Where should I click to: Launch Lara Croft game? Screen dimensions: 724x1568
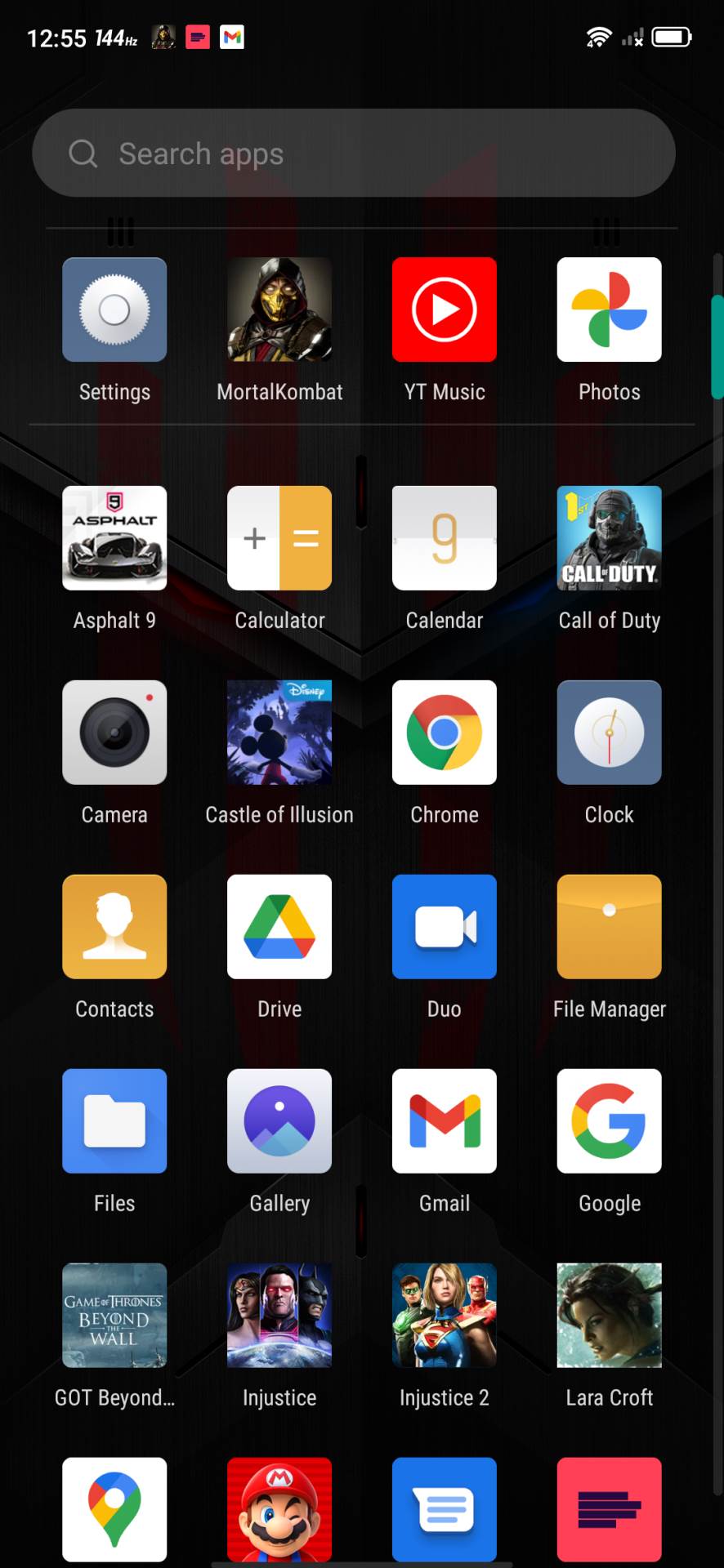point(610,1316)
